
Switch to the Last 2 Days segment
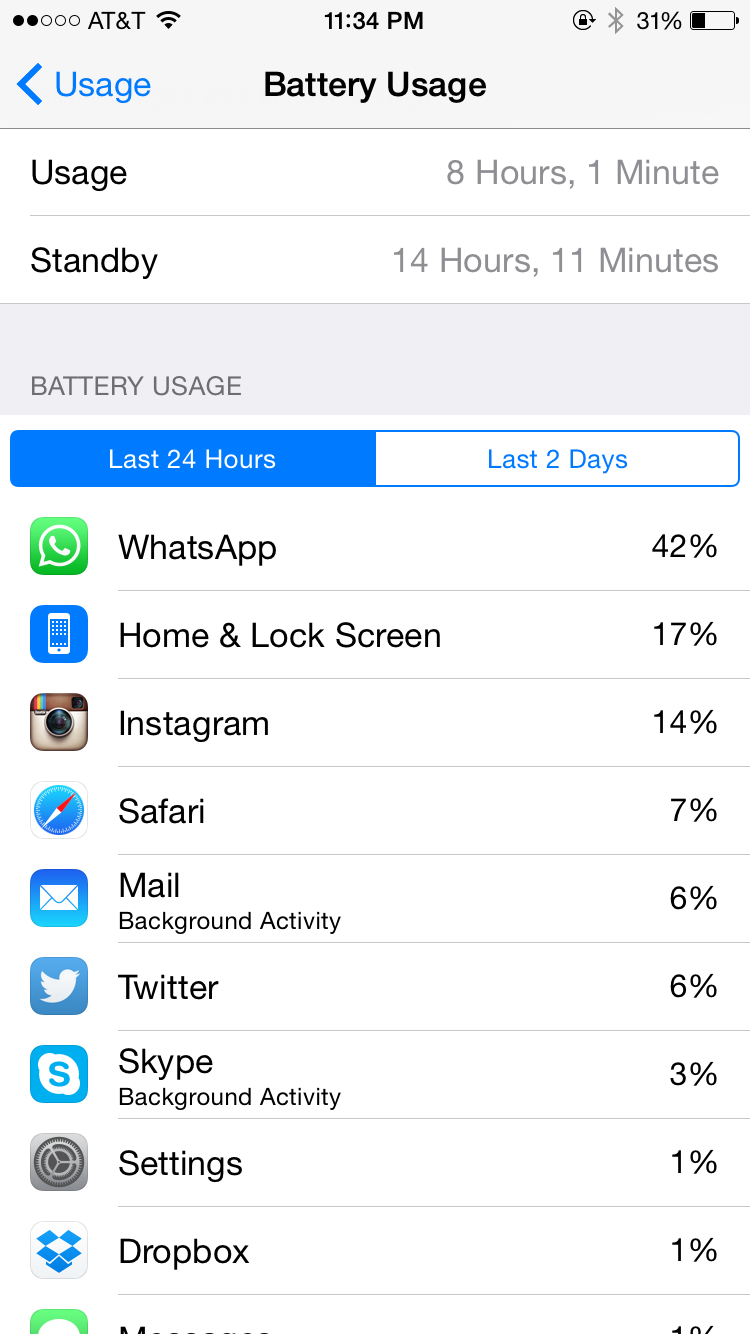(557, 459)
